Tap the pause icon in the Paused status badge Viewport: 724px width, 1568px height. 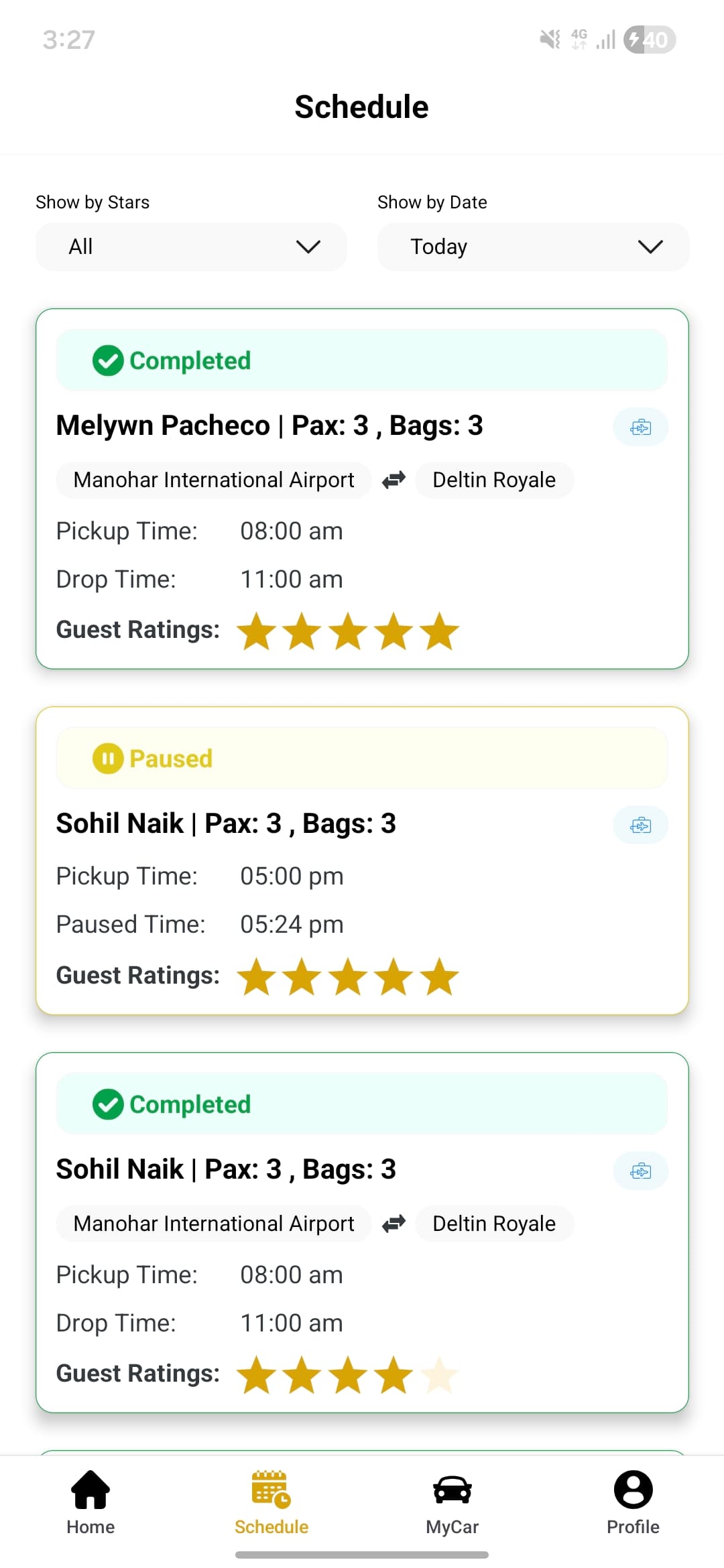click(x=108, y=758)
